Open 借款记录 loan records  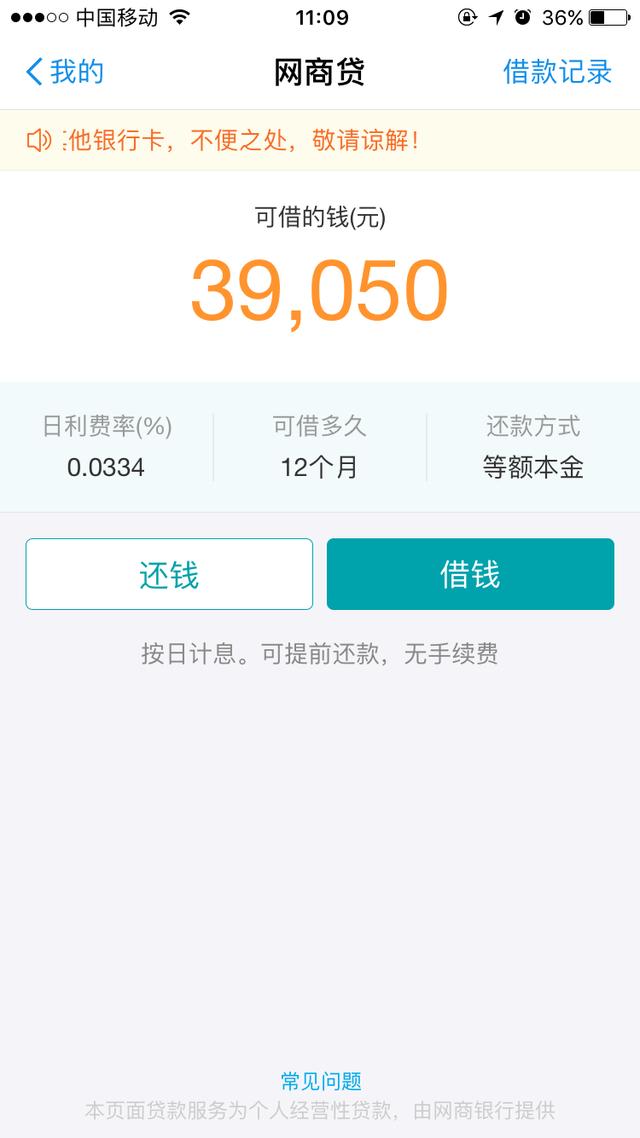coord(557,72)
